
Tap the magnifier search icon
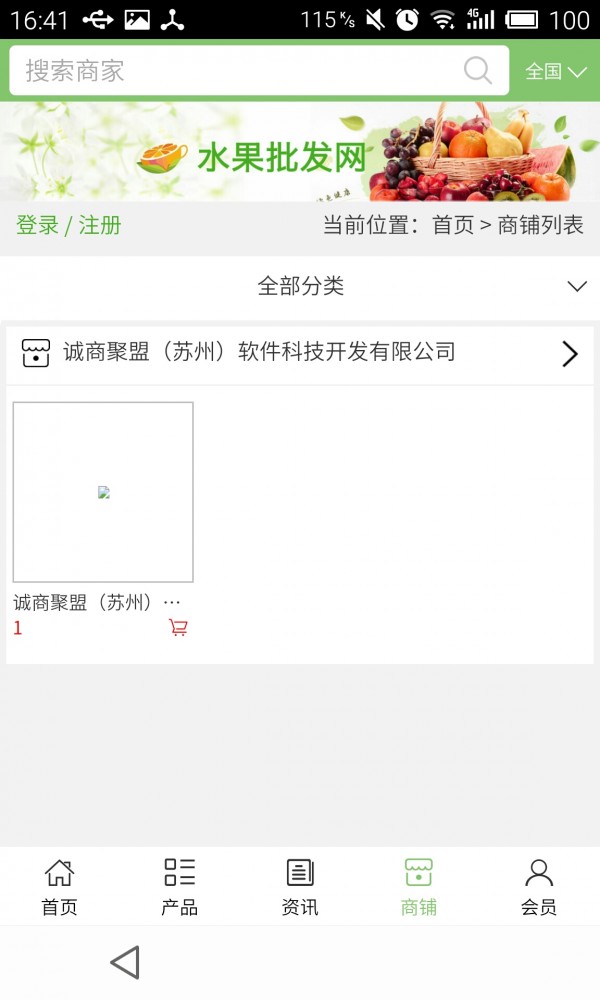click(x=478, y=70)
